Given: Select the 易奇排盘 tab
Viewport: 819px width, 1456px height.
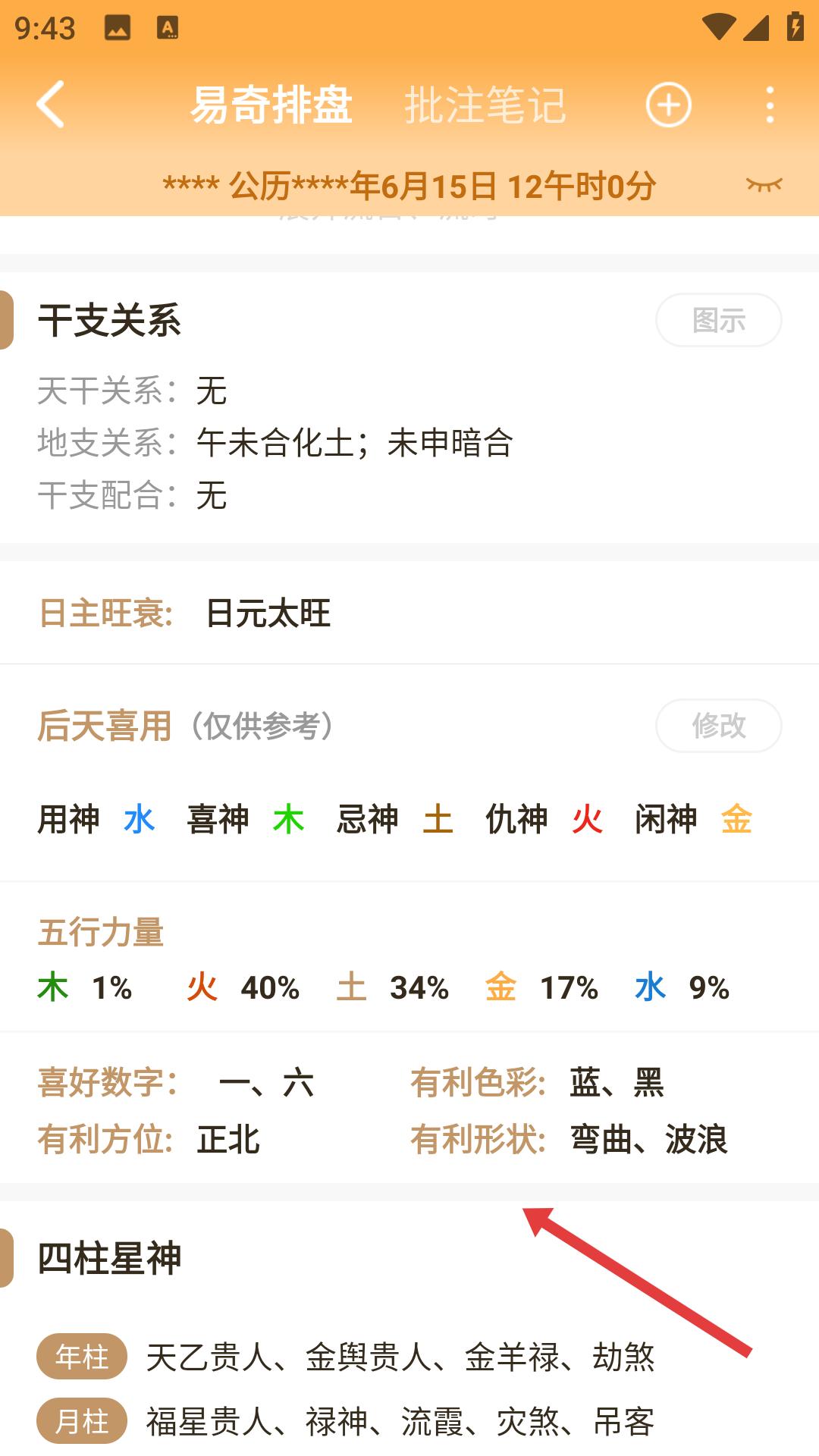Looking at the screenshot, I should coord(271,105).
